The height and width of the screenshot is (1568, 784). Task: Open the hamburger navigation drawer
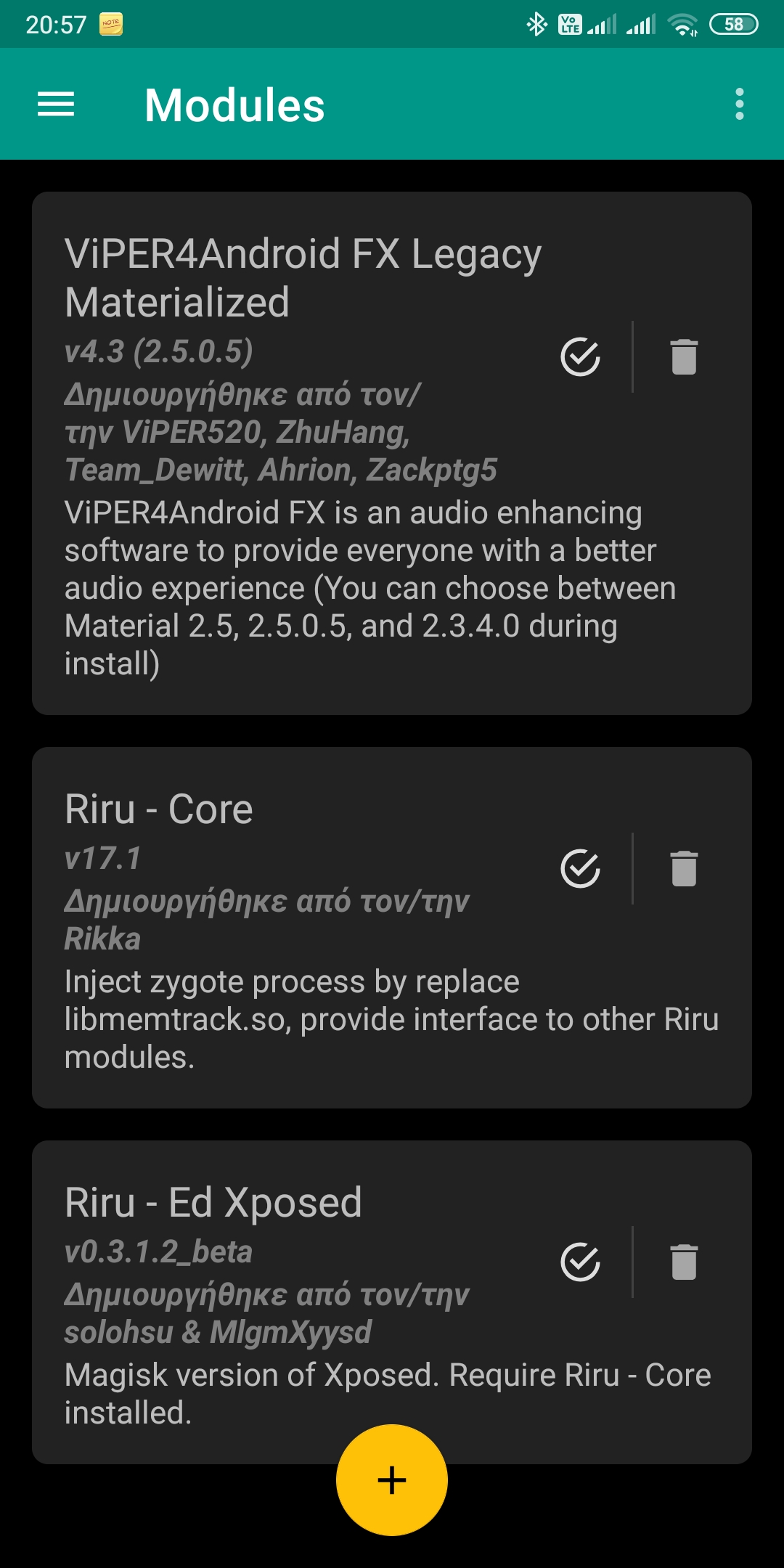pos(56,105)
